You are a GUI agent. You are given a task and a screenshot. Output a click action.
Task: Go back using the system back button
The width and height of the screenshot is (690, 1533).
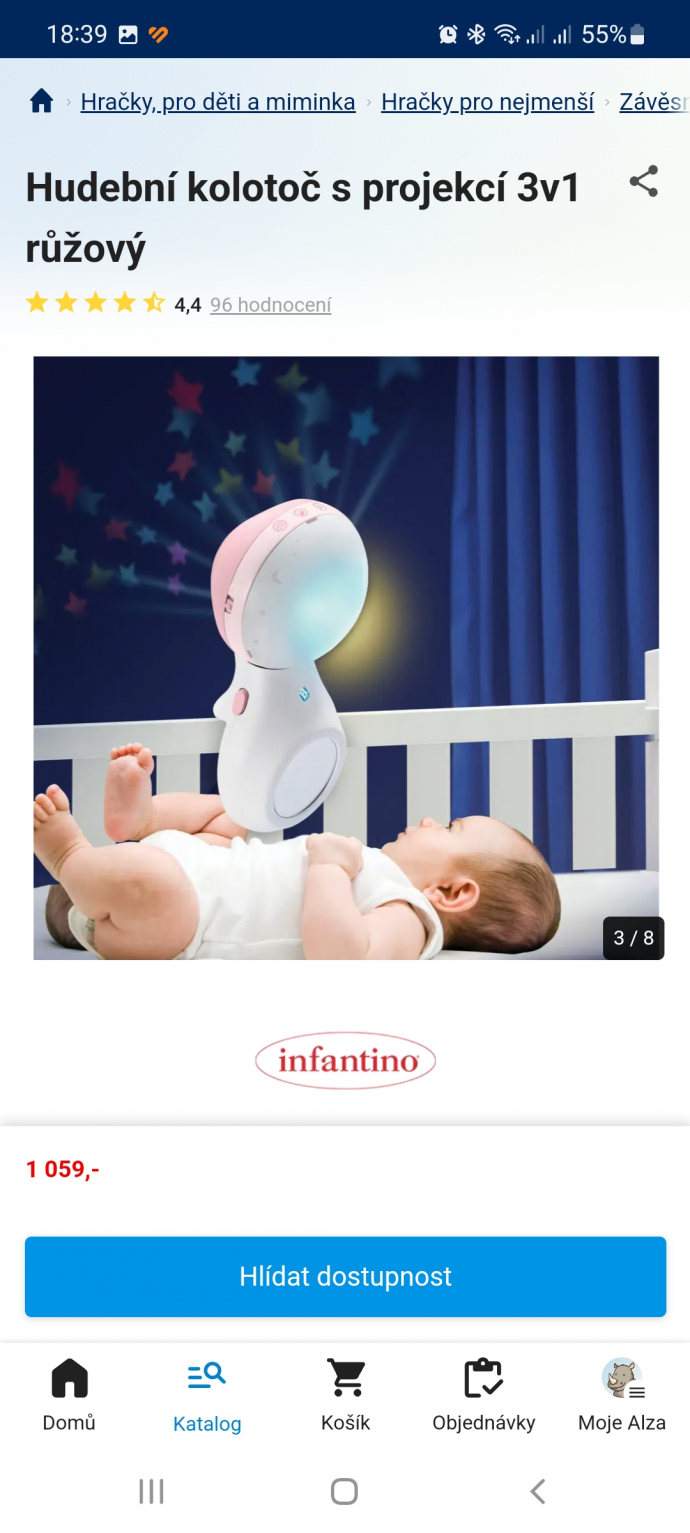[x=537, y=1491]
